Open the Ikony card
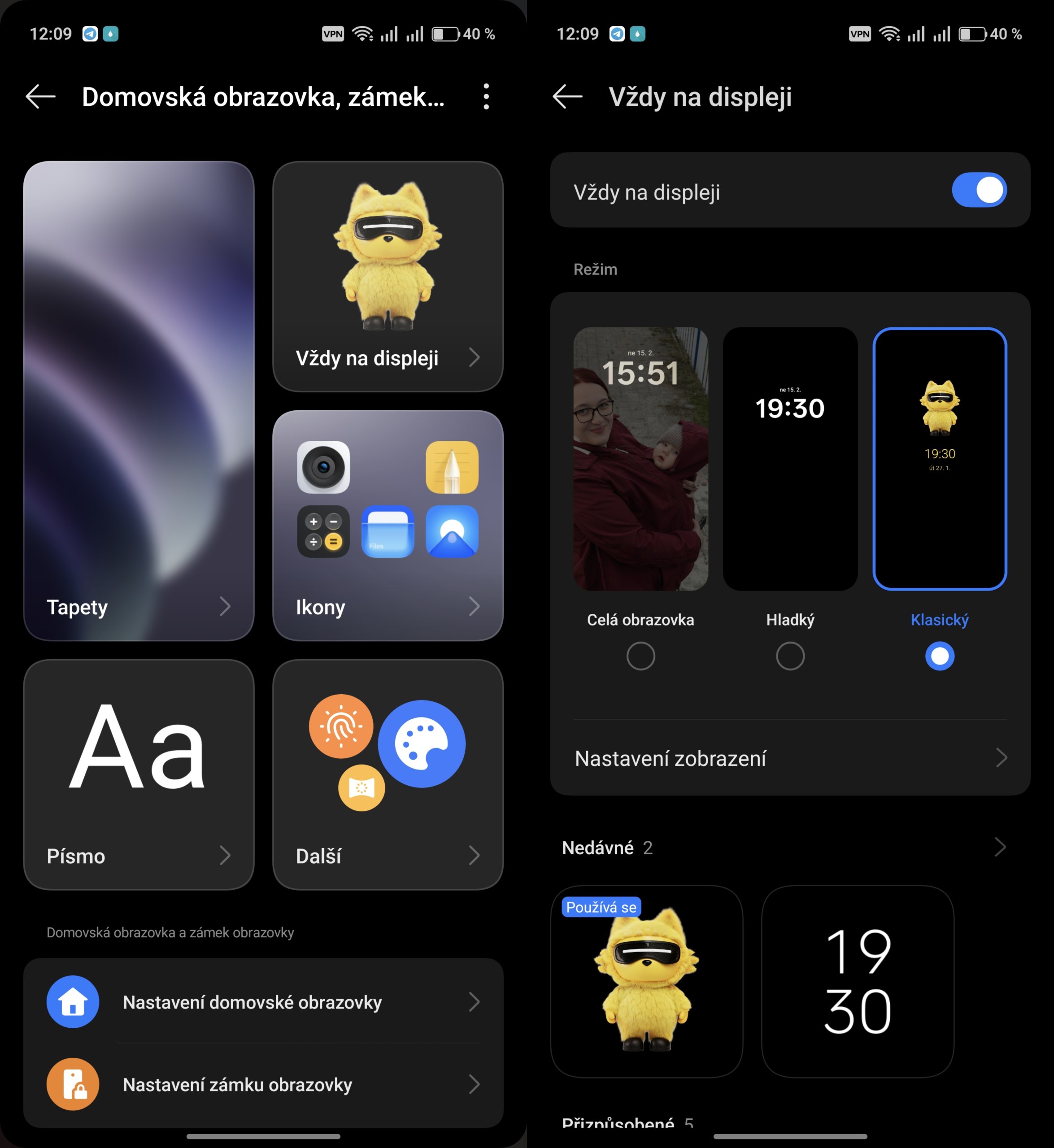The height and width of the screenshot is (1148, 1054). (388, 525)
